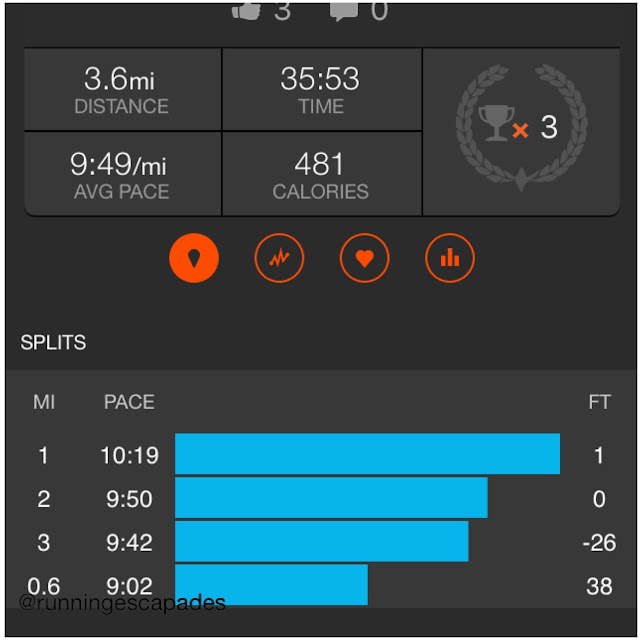Show the bar chart stats view

click(450, 258)
